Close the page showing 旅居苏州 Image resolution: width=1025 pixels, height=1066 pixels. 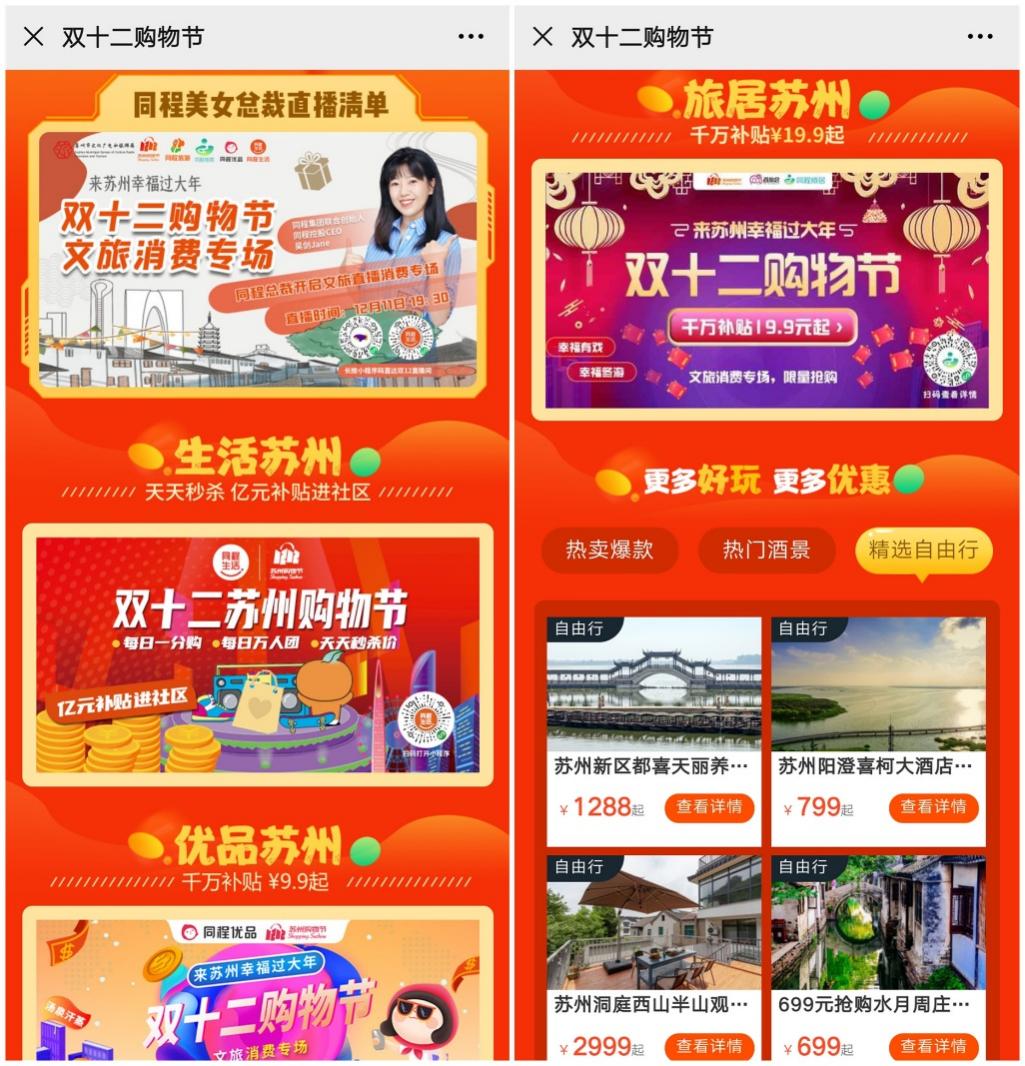click(543, 37)
